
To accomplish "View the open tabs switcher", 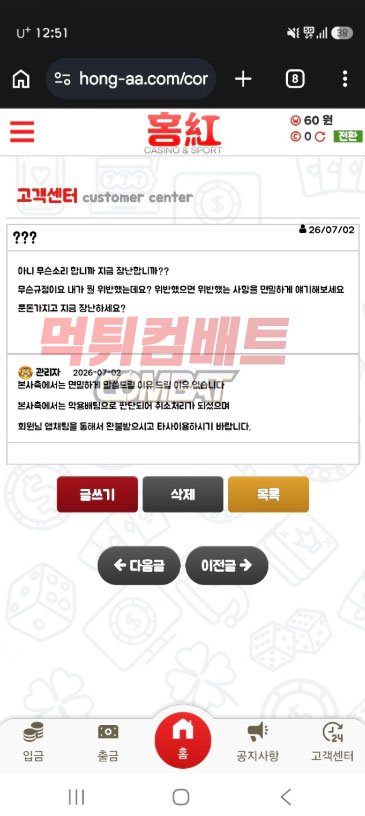I will pos(295,79).
